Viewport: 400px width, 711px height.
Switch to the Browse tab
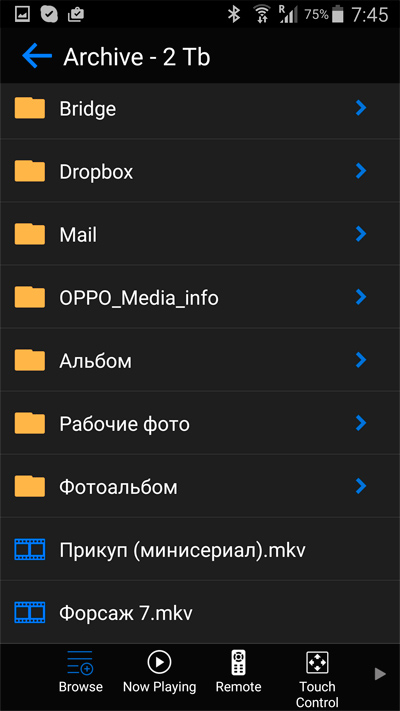click(80, 672)
